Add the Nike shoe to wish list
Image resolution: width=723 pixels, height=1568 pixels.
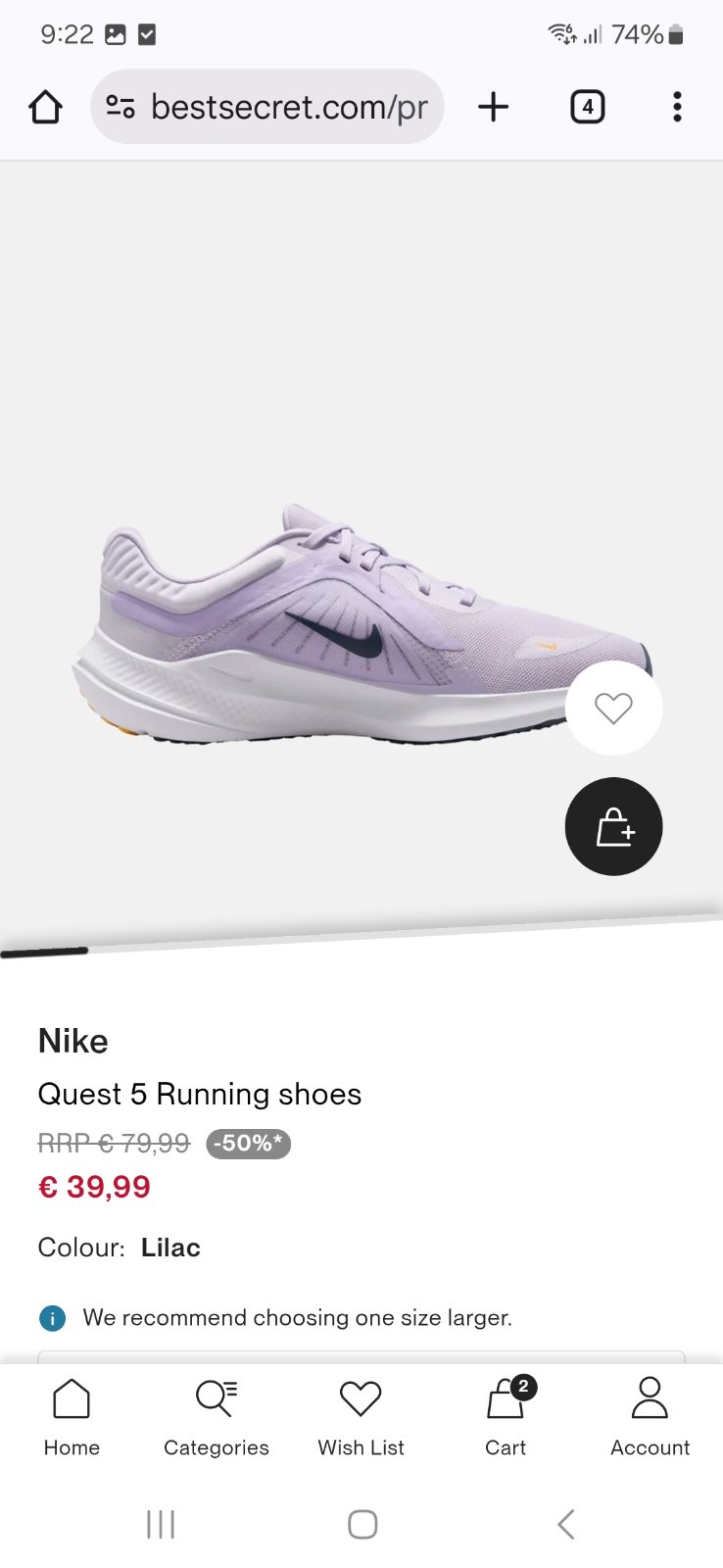(614, 708)
